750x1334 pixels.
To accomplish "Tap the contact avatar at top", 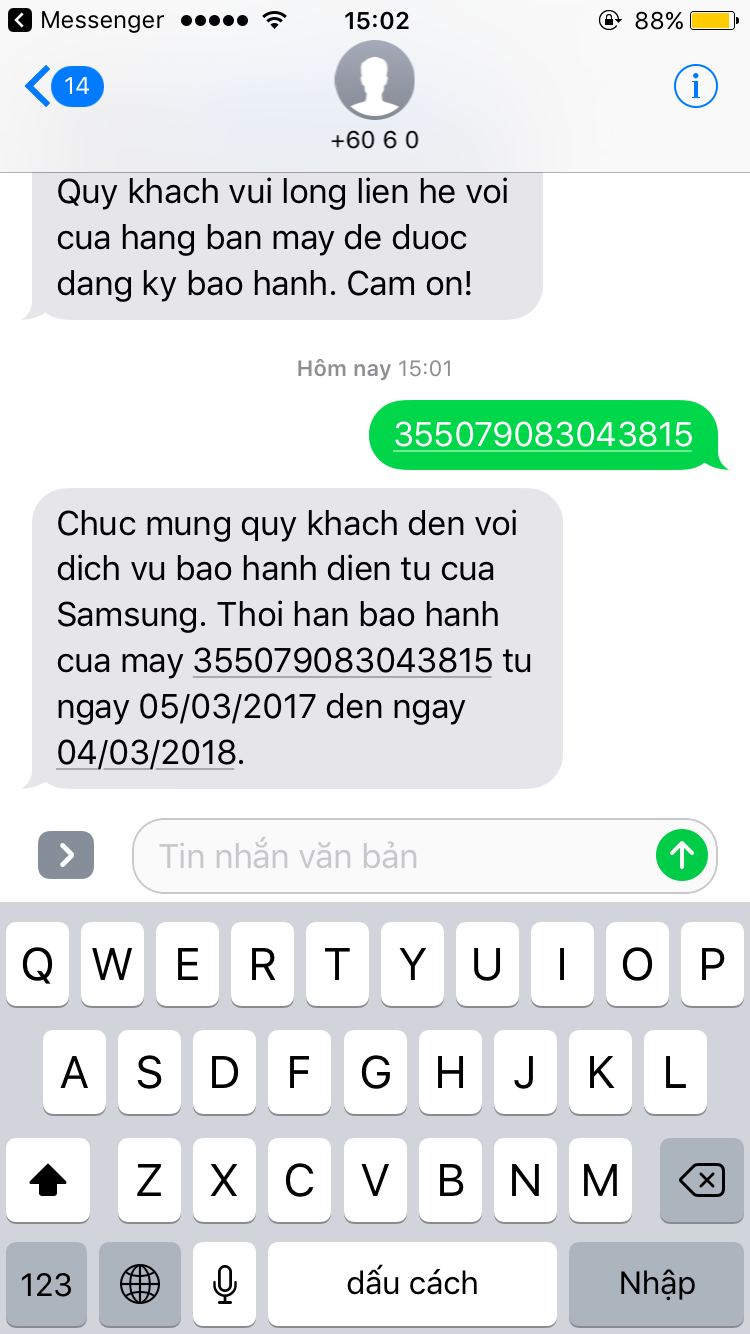I will [x=374, y=80].
